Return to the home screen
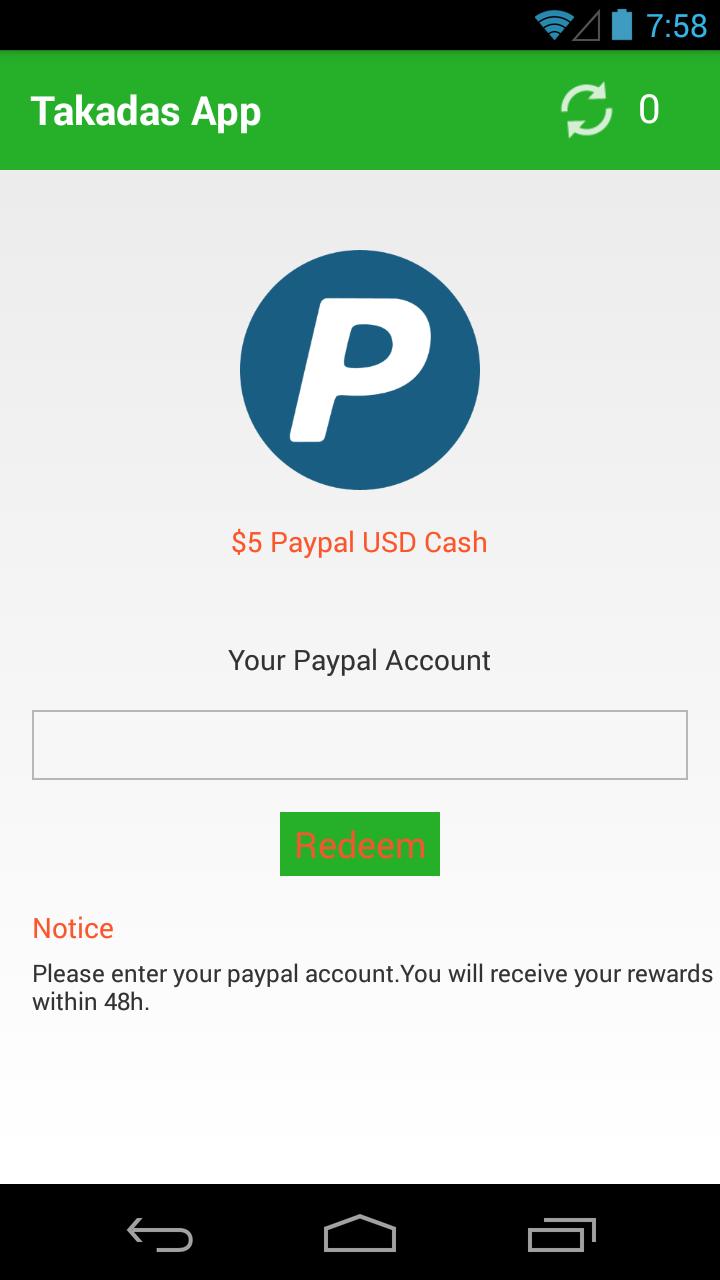Viewport: 720px width, 1280px height. (360, 1234)
